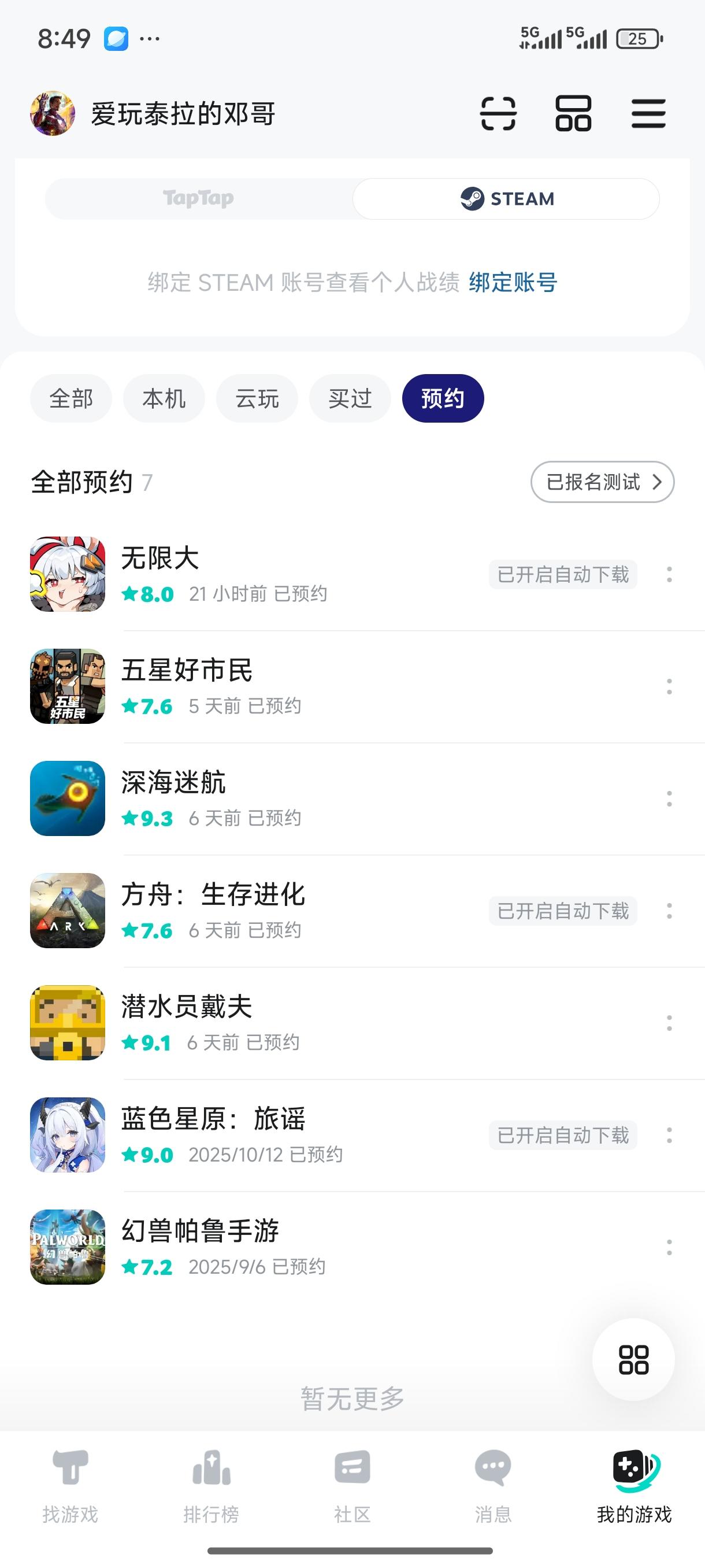Select the 买过 filter chip
This screenshot has width=705, height=1568.
[x=350, y=398]
